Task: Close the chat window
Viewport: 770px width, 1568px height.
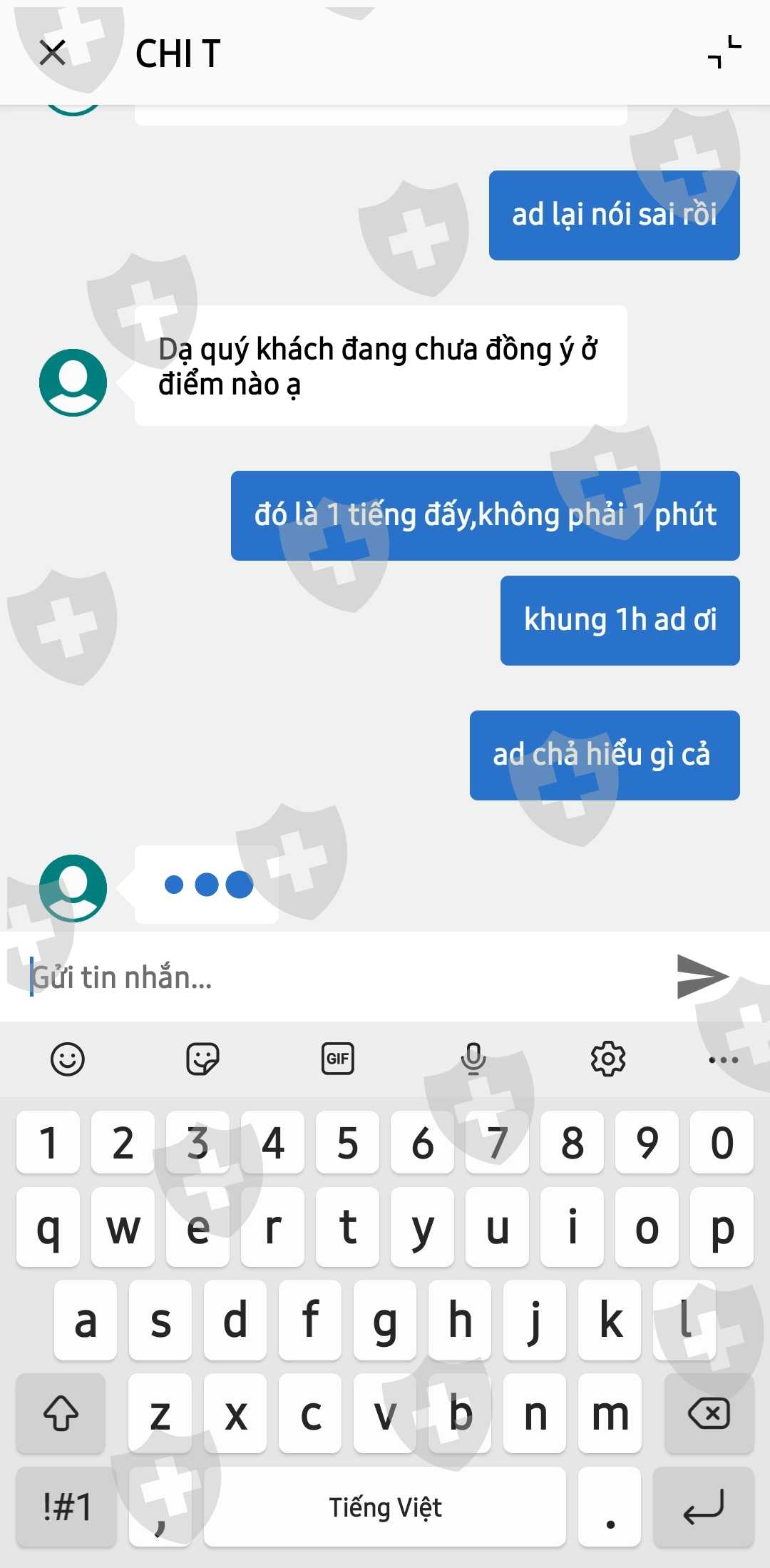Action: [x=53, y=53]
